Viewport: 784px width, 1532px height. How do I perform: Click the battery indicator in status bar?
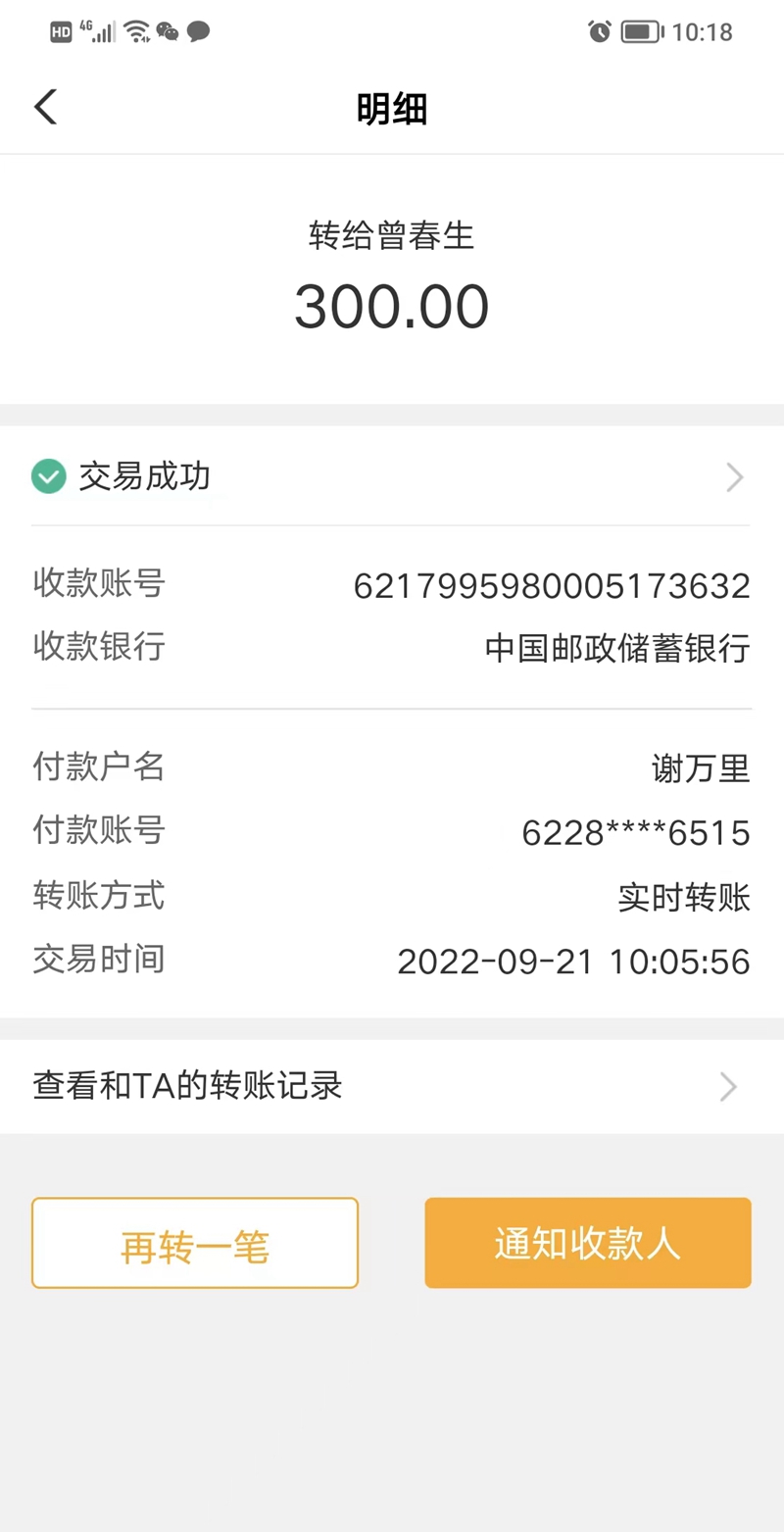[642, 31]
